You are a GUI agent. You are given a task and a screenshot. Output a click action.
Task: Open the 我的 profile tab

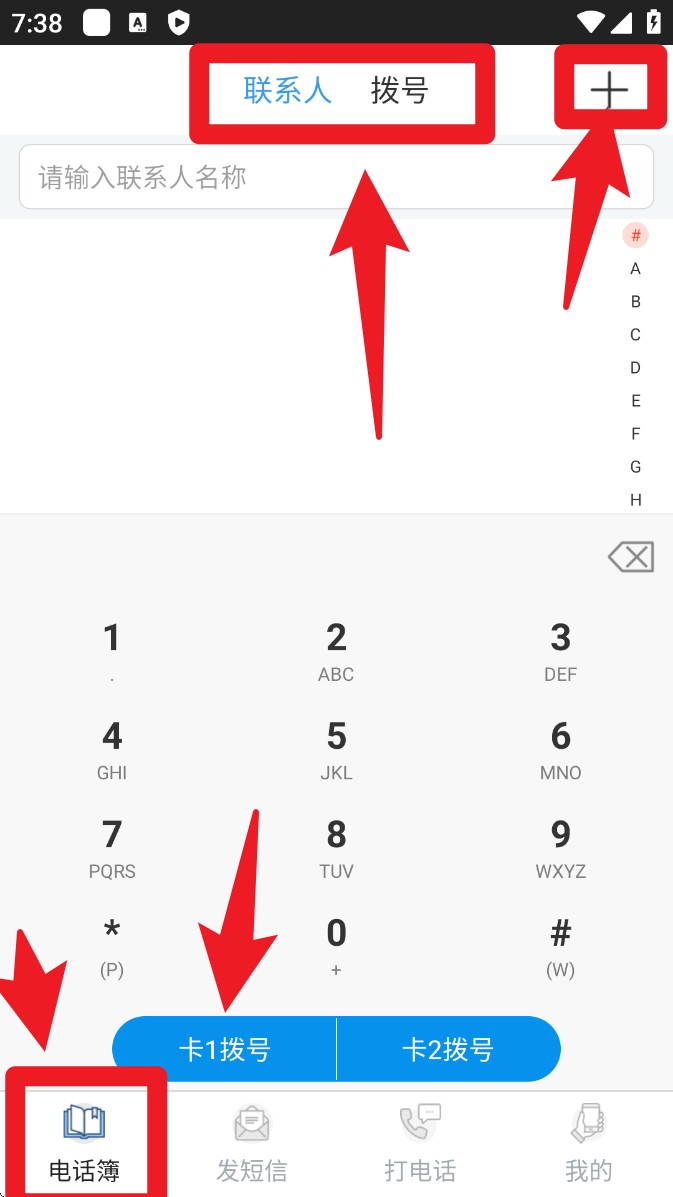coord(588,1143)
